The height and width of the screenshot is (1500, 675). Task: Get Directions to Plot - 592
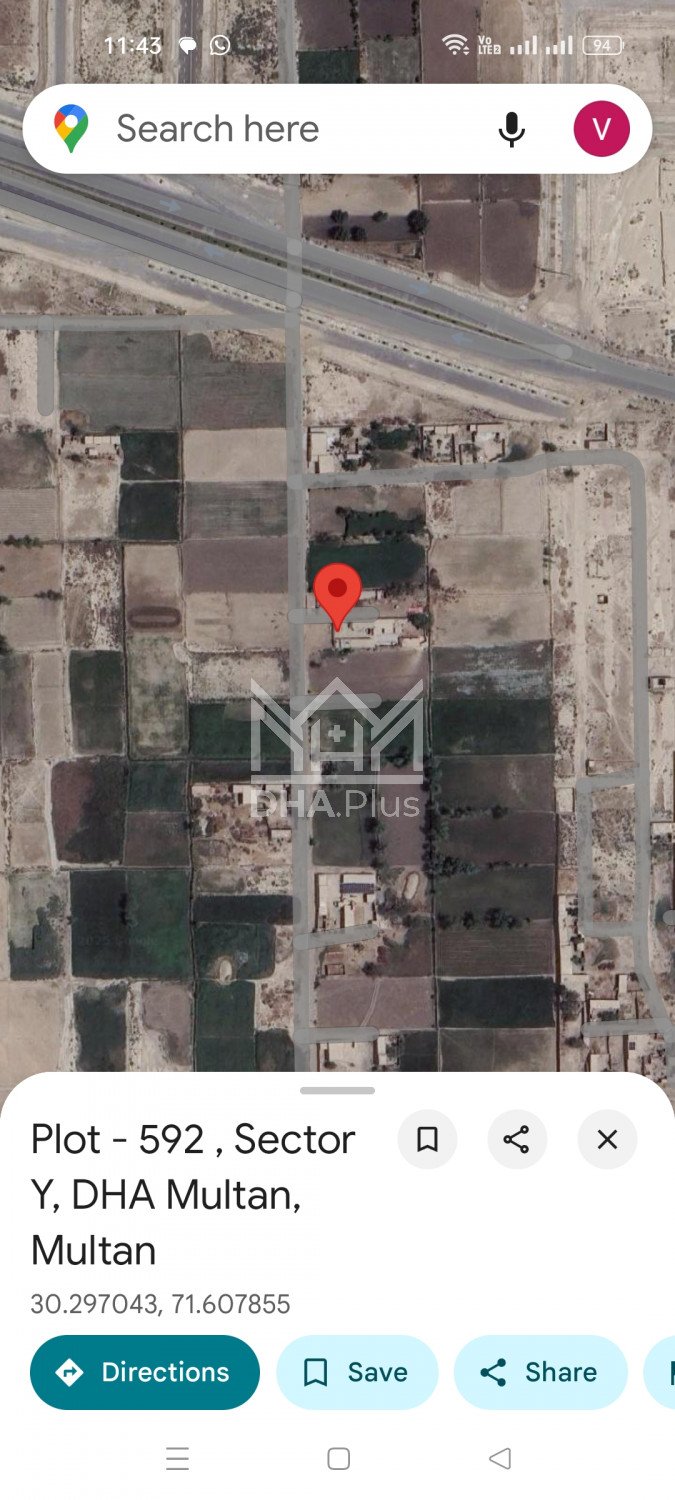[145, 1372]
